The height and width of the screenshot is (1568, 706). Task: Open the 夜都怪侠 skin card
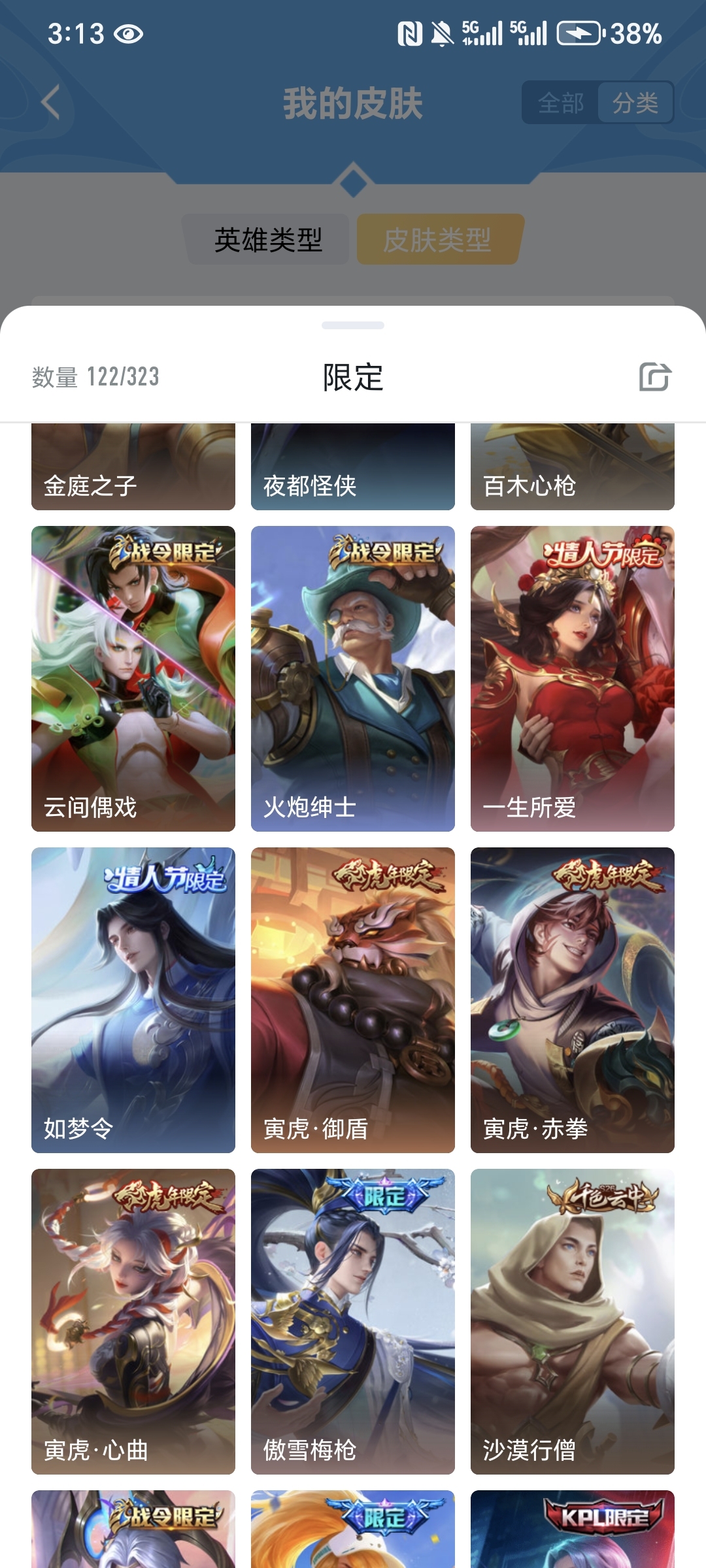[353, 467]
